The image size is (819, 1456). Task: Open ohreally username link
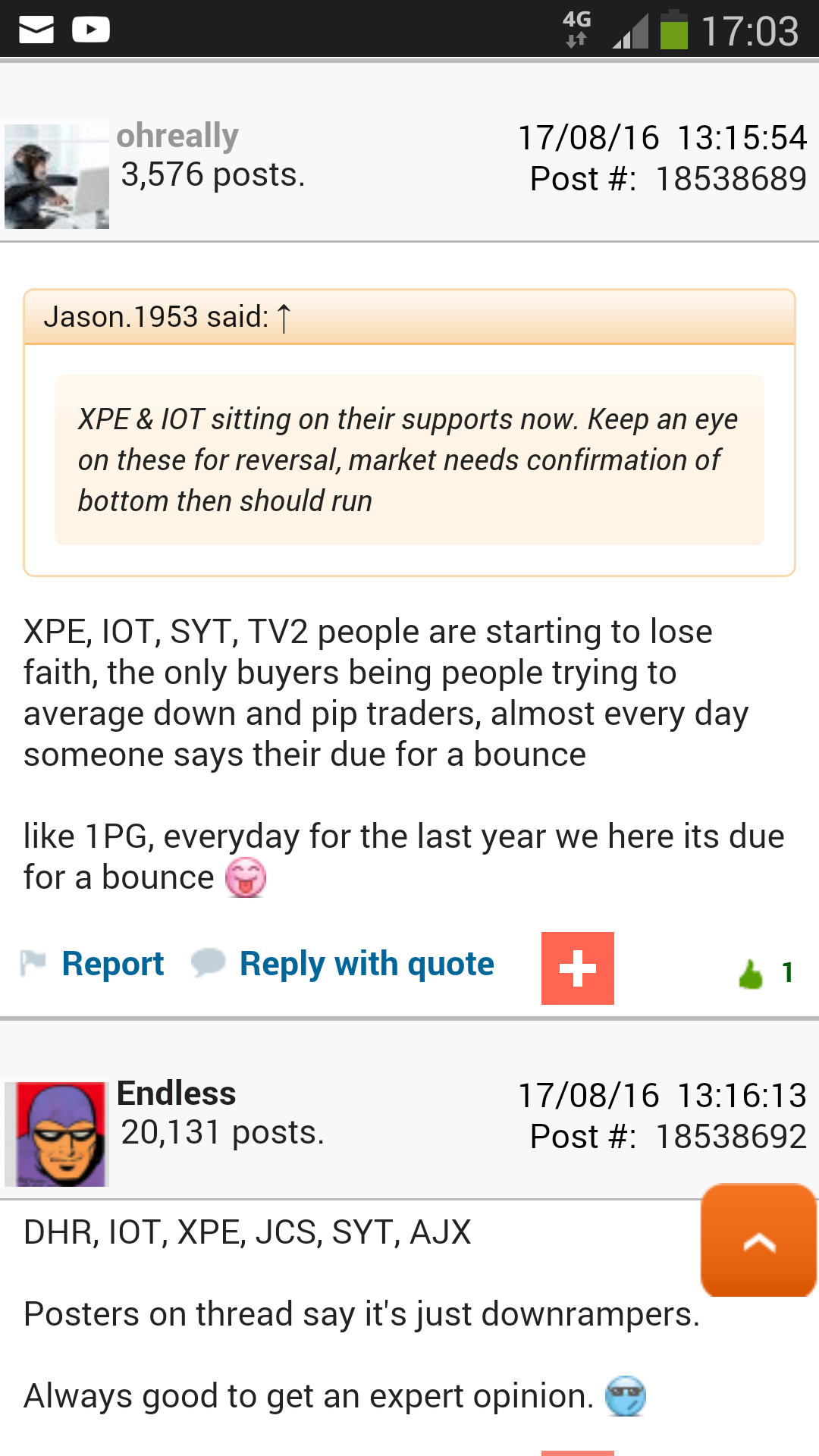click(177, 136)
